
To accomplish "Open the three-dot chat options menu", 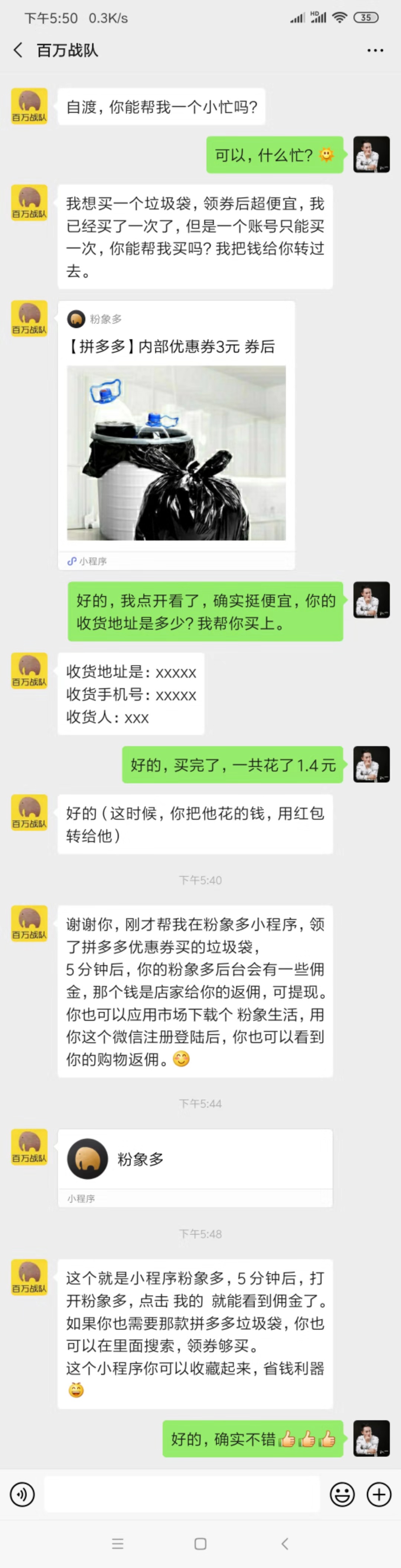I will pyautogui.click(x=375, y=50).
